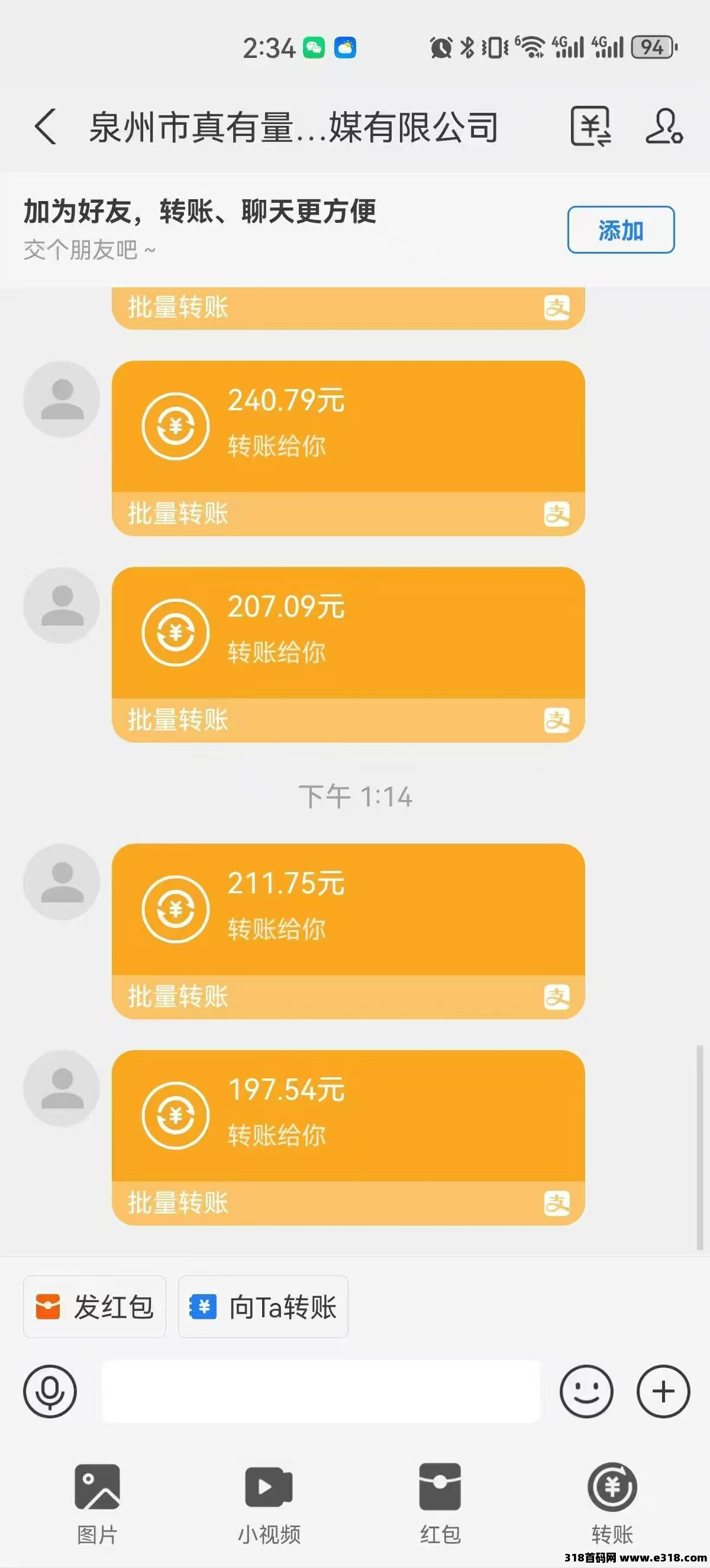This screenshot has width=710, height=1568.
Task: Focus the message text field
Action: (321, 1391)
